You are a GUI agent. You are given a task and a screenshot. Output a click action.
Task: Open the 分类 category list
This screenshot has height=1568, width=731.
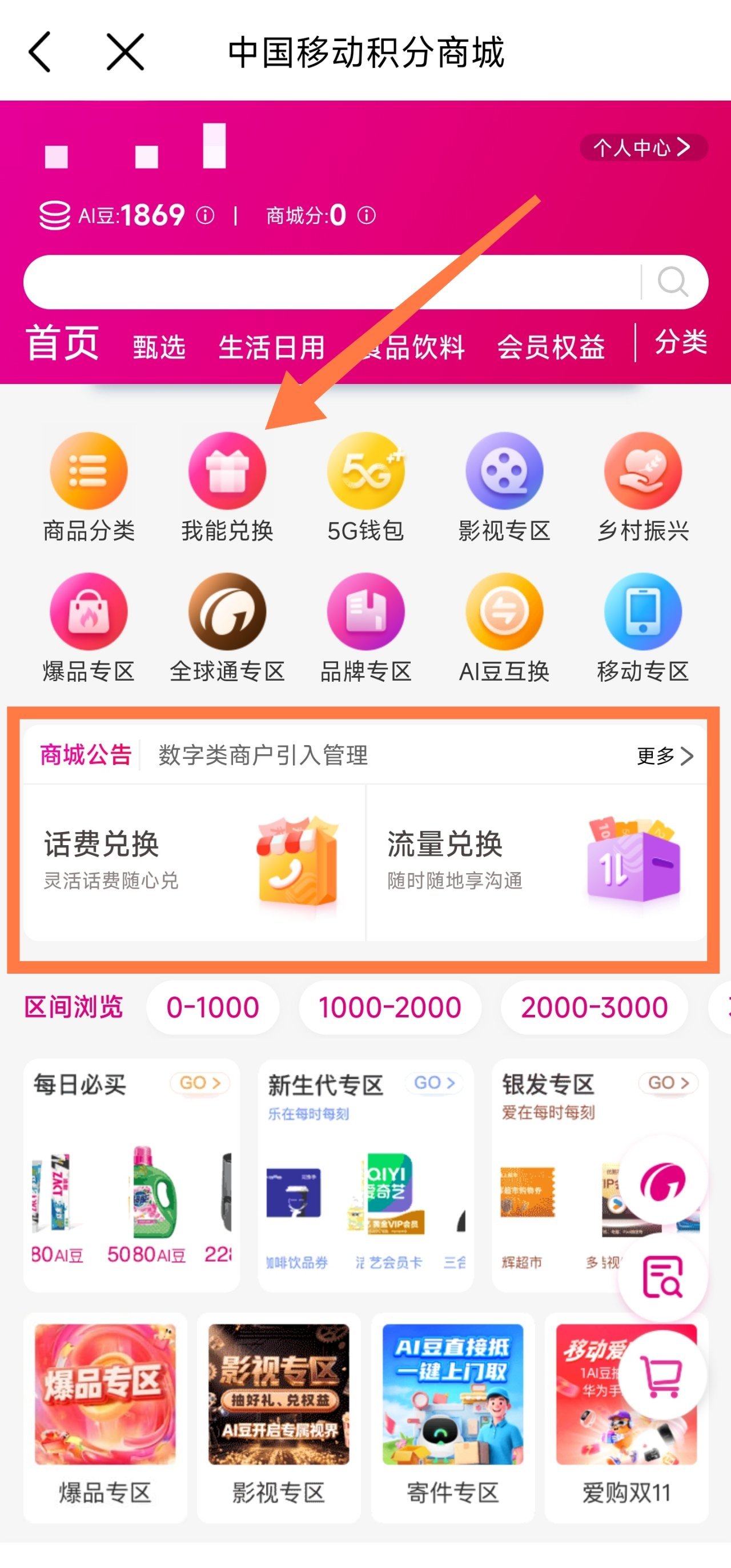681,342
